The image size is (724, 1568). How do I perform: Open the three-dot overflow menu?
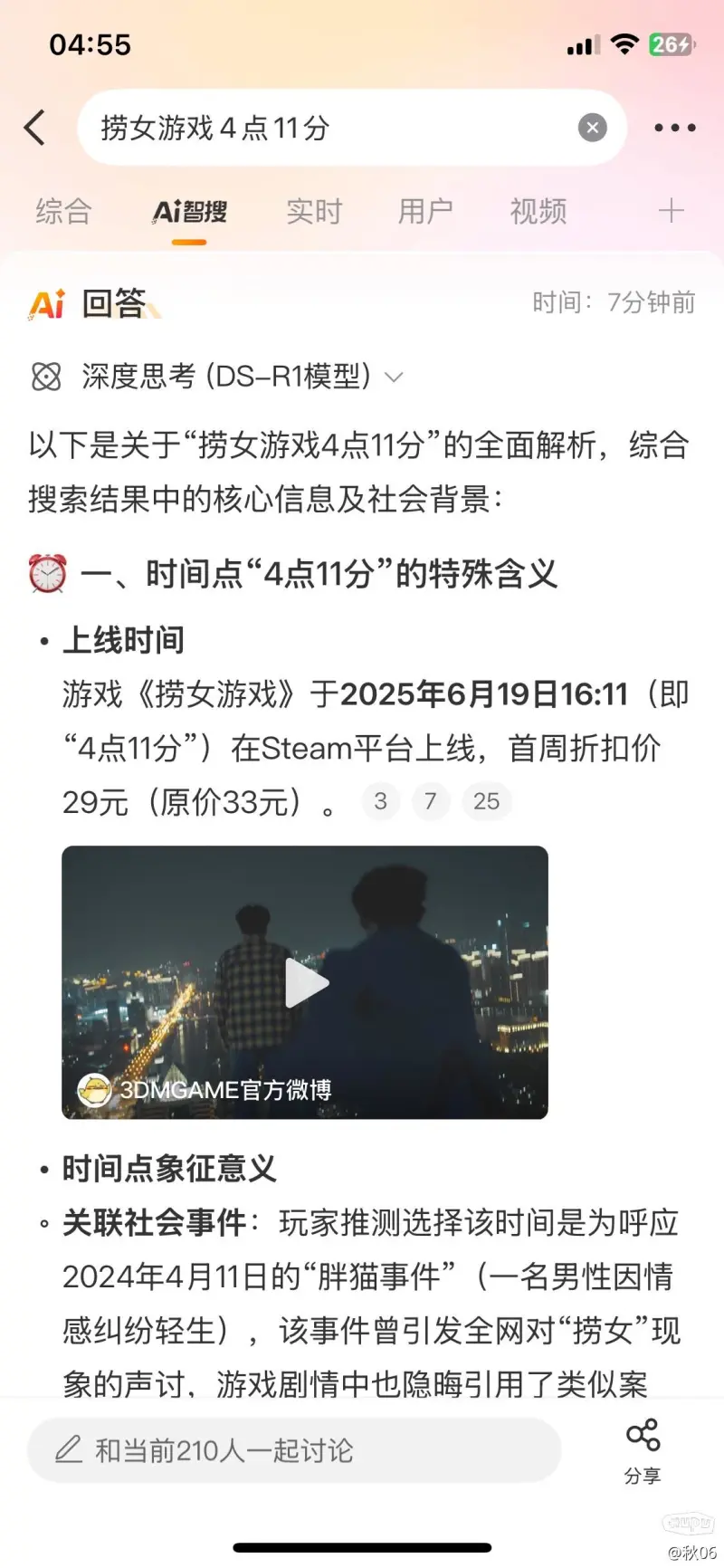[675, 128]
